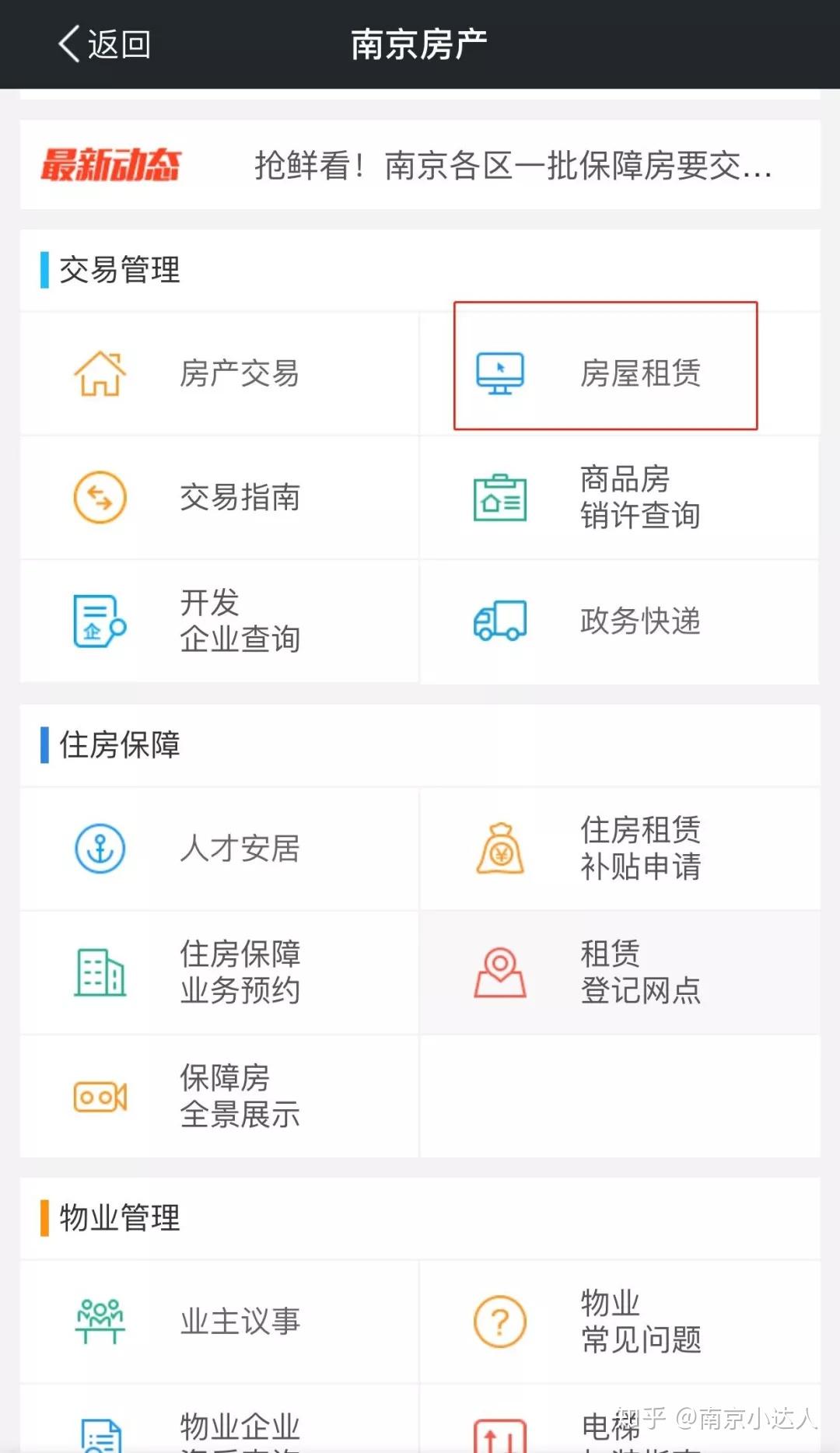Open 住房租赁补贴申请
Screen dimensions: 840x1453
(x=620, y=849)
